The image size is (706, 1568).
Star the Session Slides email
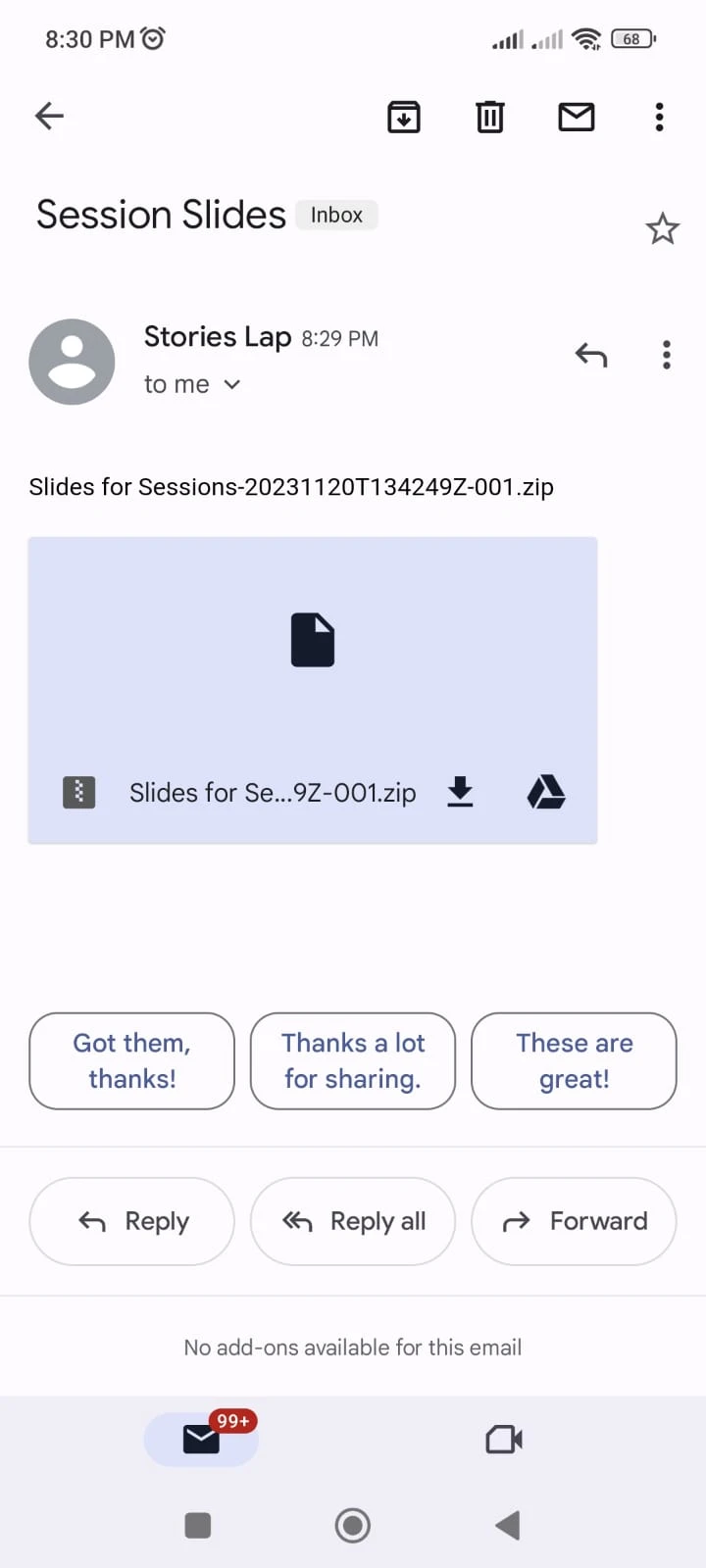(662, 229)
